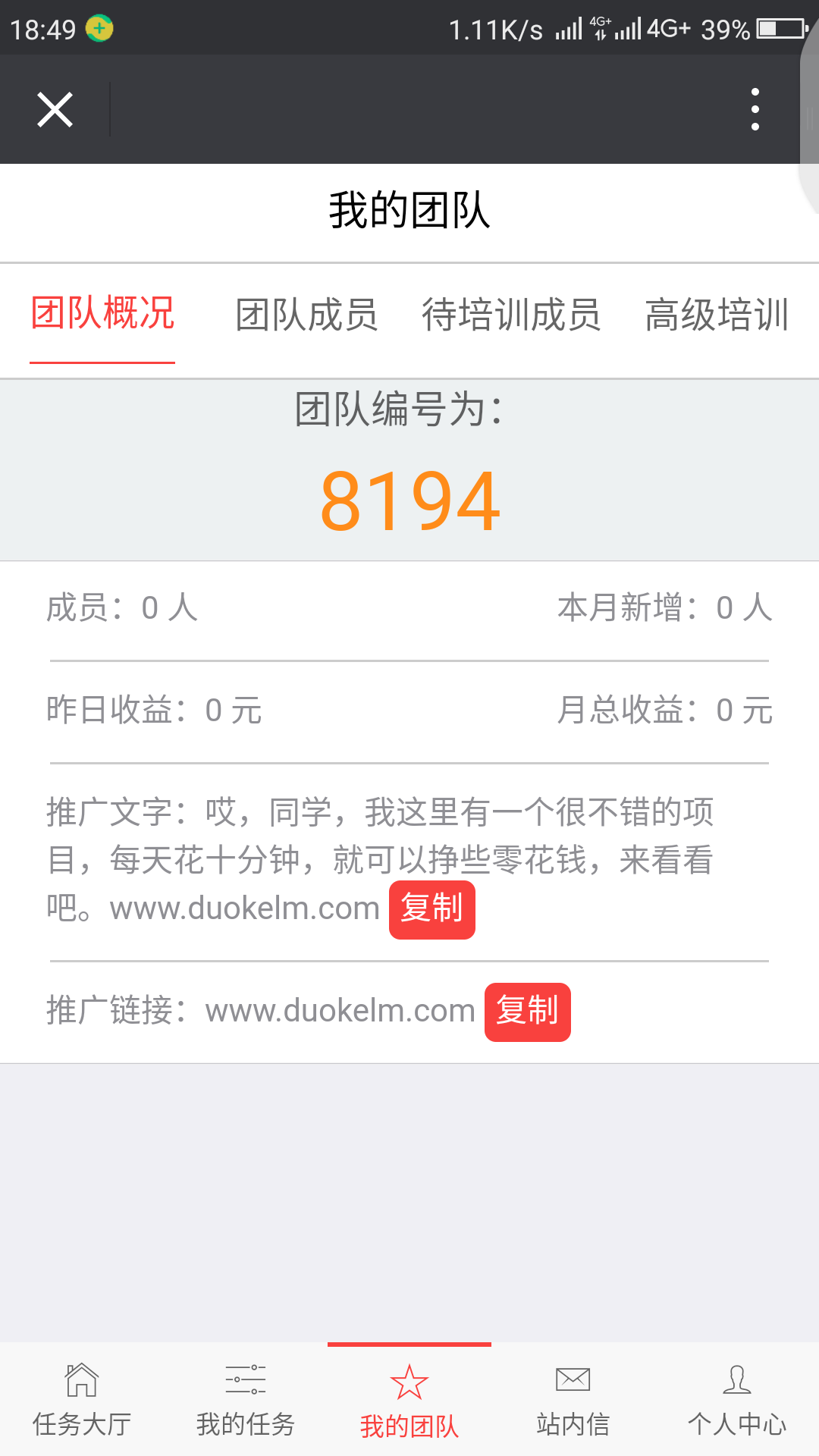This screenshot has height=1456, width=819.
Task: Open 我的任务 in bottom navigation
Action: 246,1400
